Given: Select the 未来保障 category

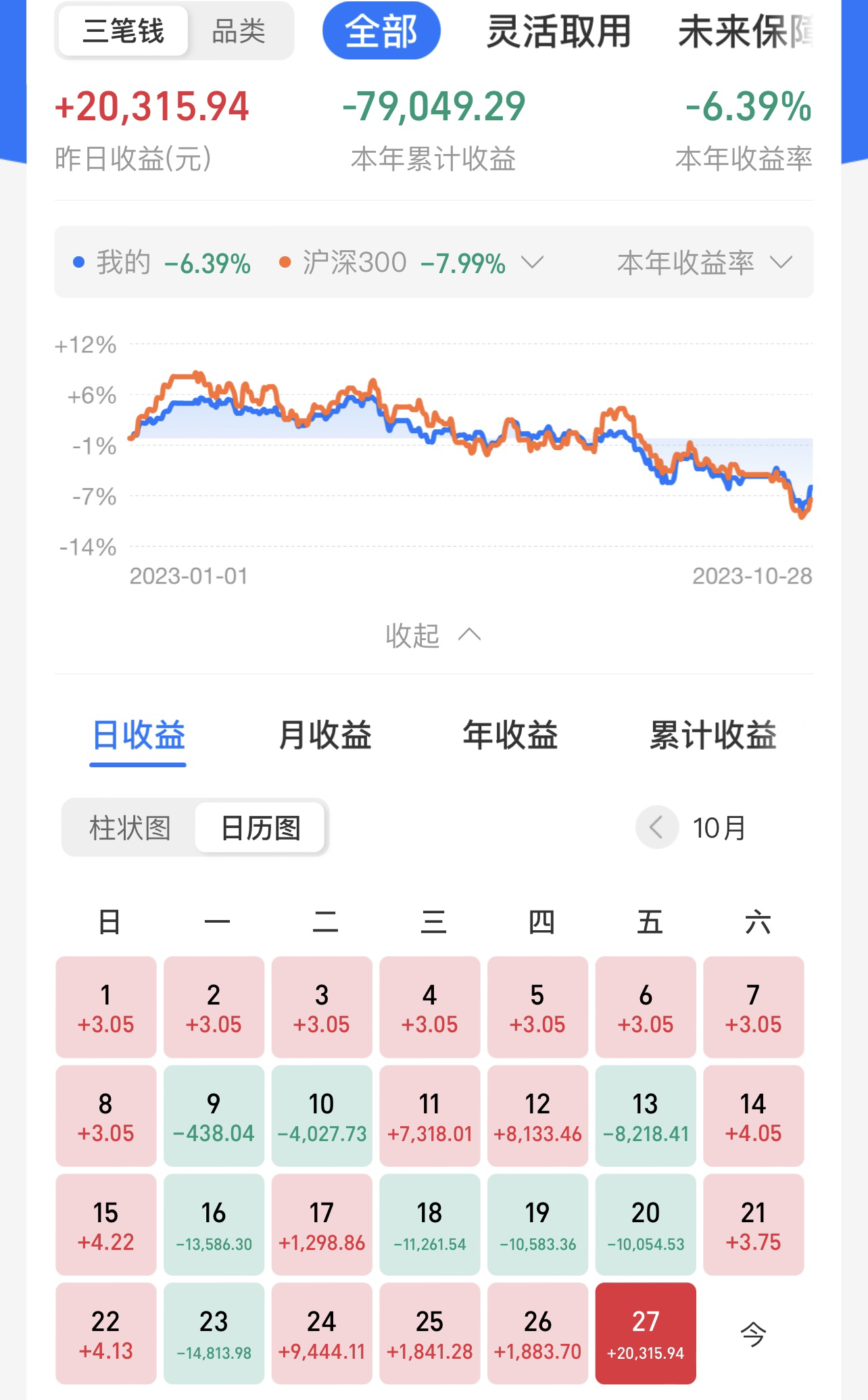Looking at the screenshot, I should coord(745,31).
